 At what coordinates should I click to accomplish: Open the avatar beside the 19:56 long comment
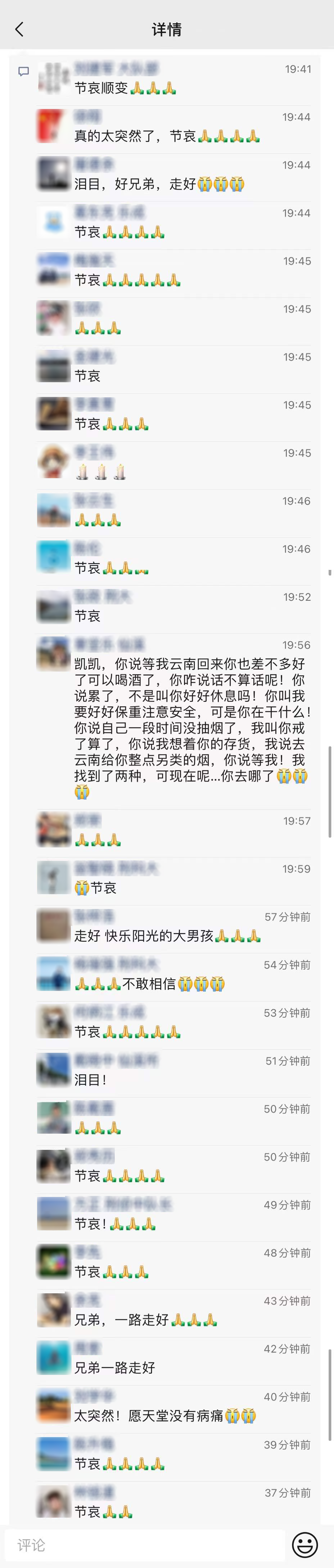tap(53, 654)
